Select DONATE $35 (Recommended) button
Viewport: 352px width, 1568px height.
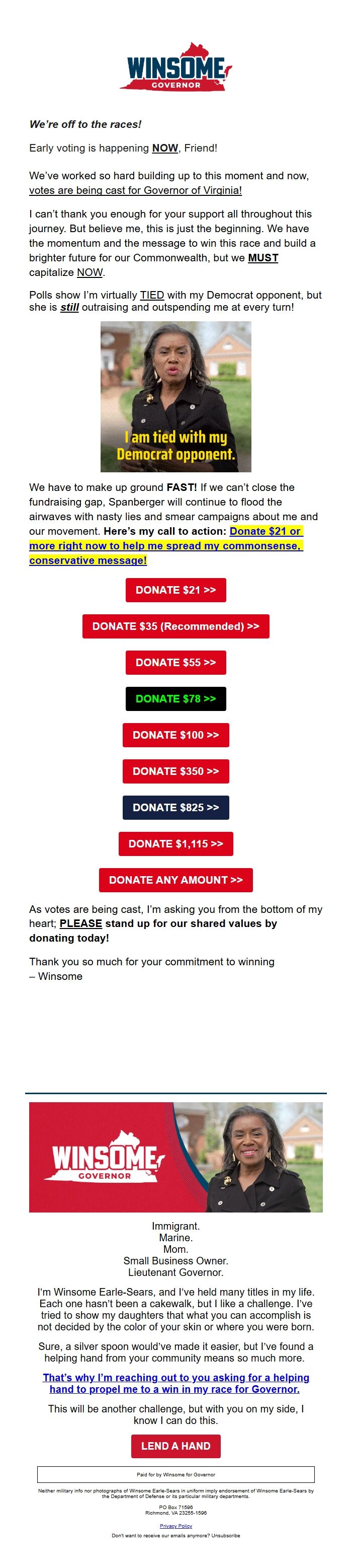[175, 626]
